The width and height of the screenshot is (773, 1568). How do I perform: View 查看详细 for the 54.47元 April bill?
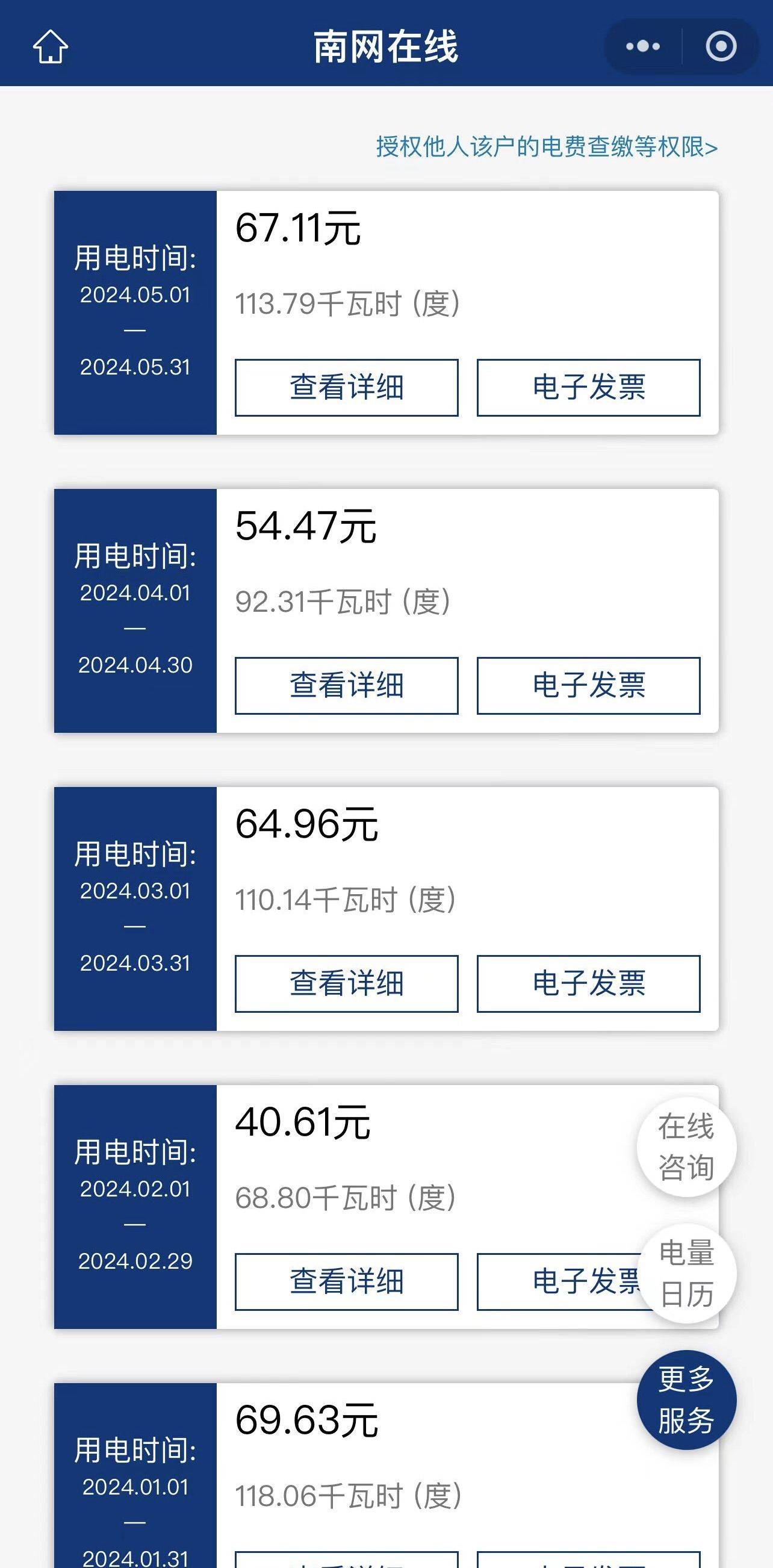click(346, 685)
